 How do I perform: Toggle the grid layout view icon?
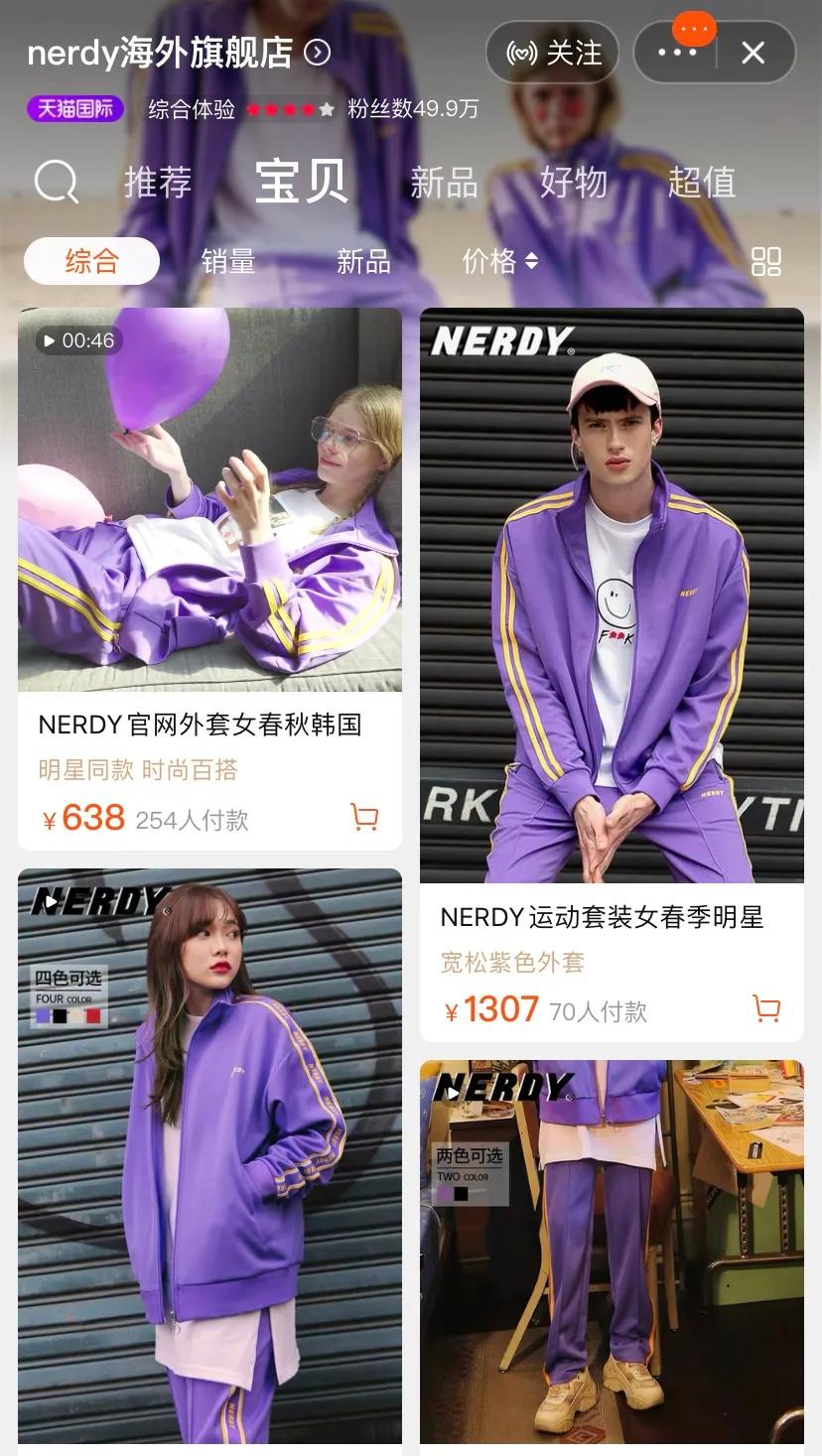click(x=765, y=261)
